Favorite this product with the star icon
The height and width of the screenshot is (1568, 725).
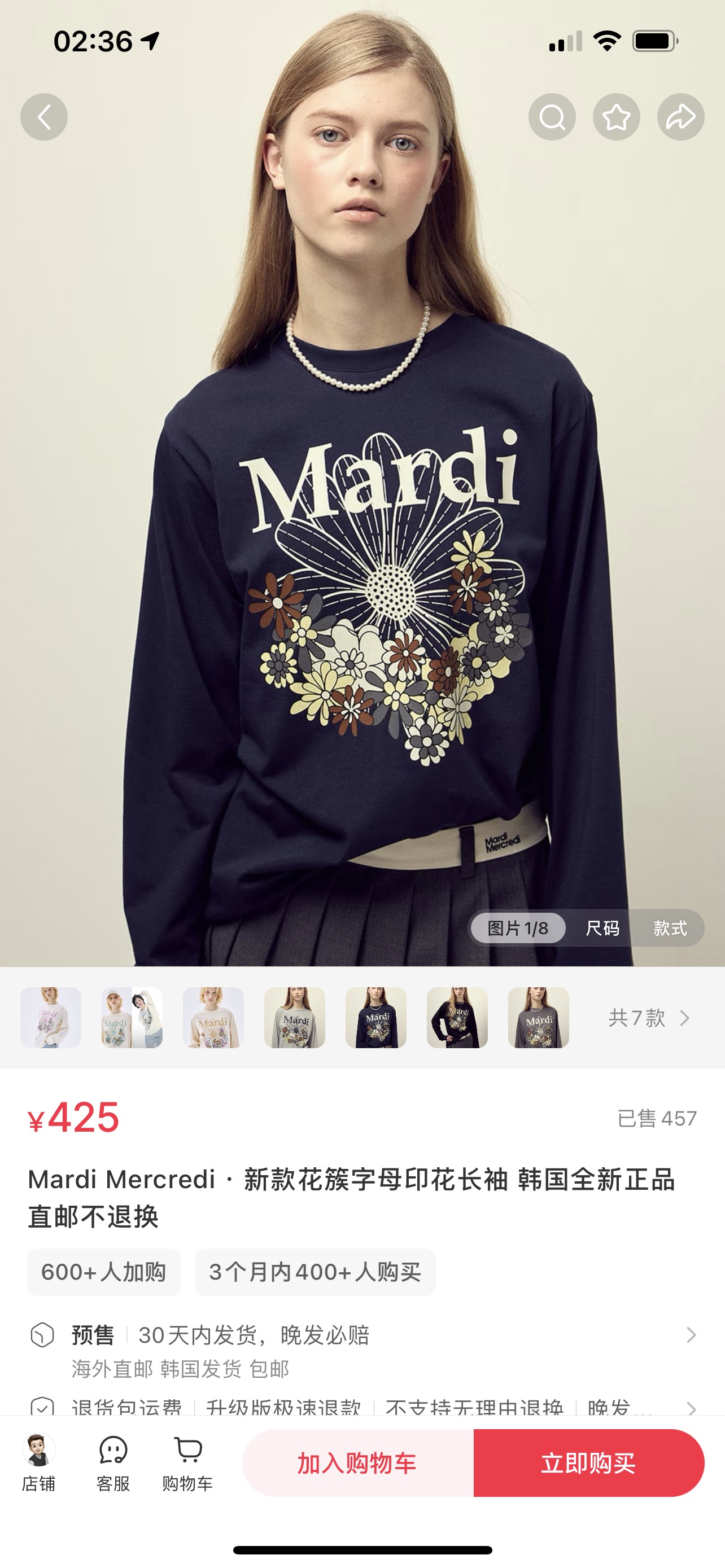(616, 117)
